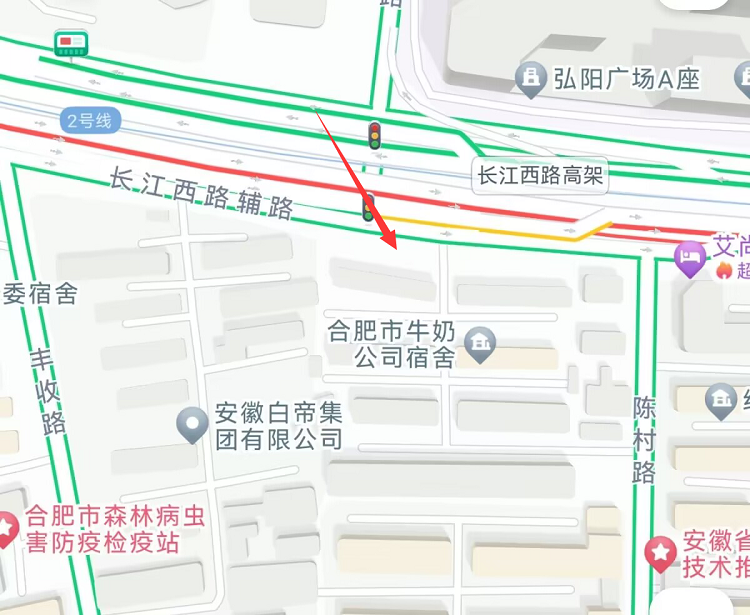Open the bus stop icon near 2号线
The width and height of the screenshot is (750, 615).
click(71, 43)
